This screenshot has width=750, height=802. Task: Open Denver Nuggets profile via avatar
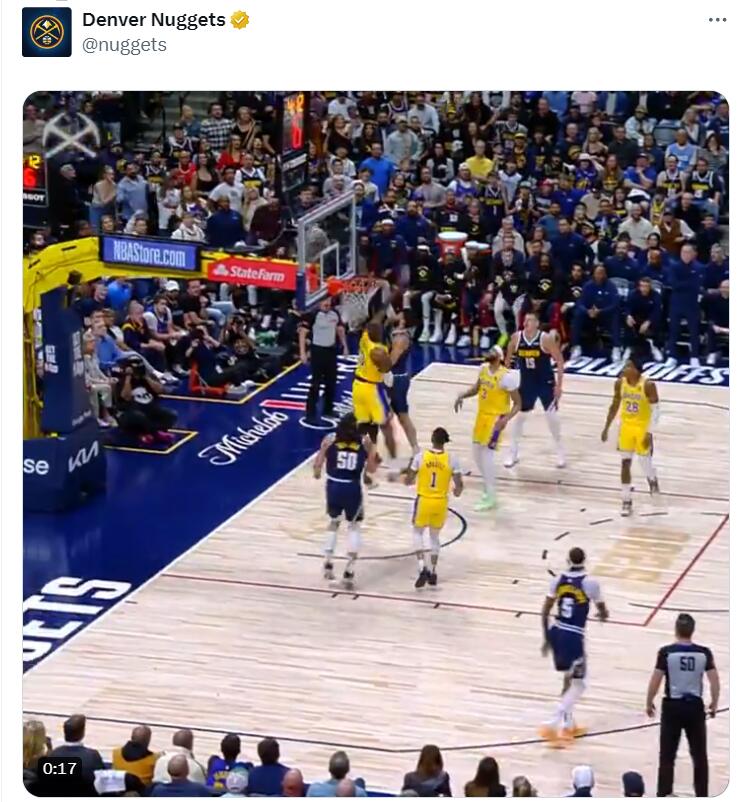pos(46,32)
